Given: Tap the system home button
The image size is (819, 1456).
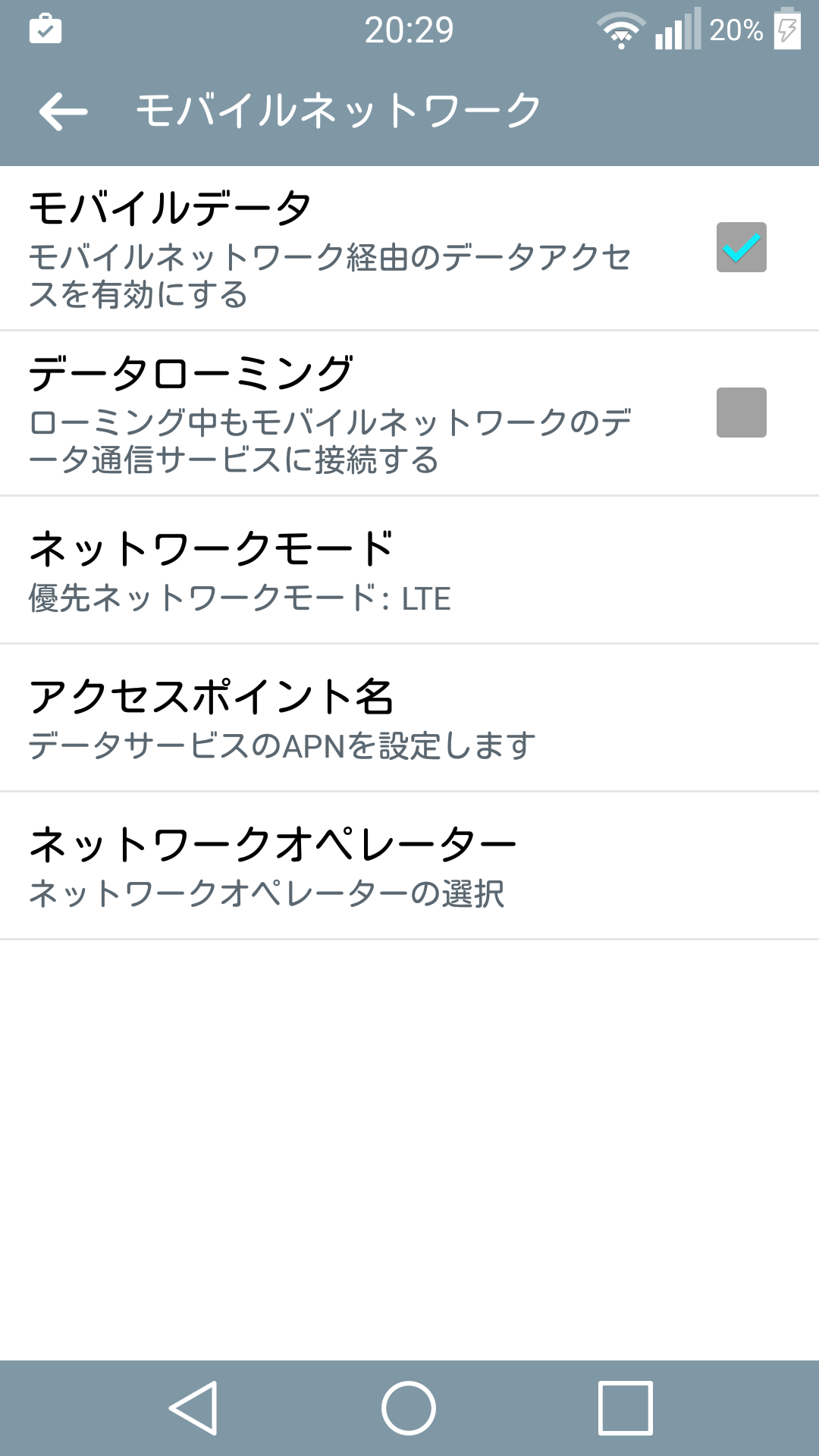Looking at the screenshot, I should [x=409, y=1408].
